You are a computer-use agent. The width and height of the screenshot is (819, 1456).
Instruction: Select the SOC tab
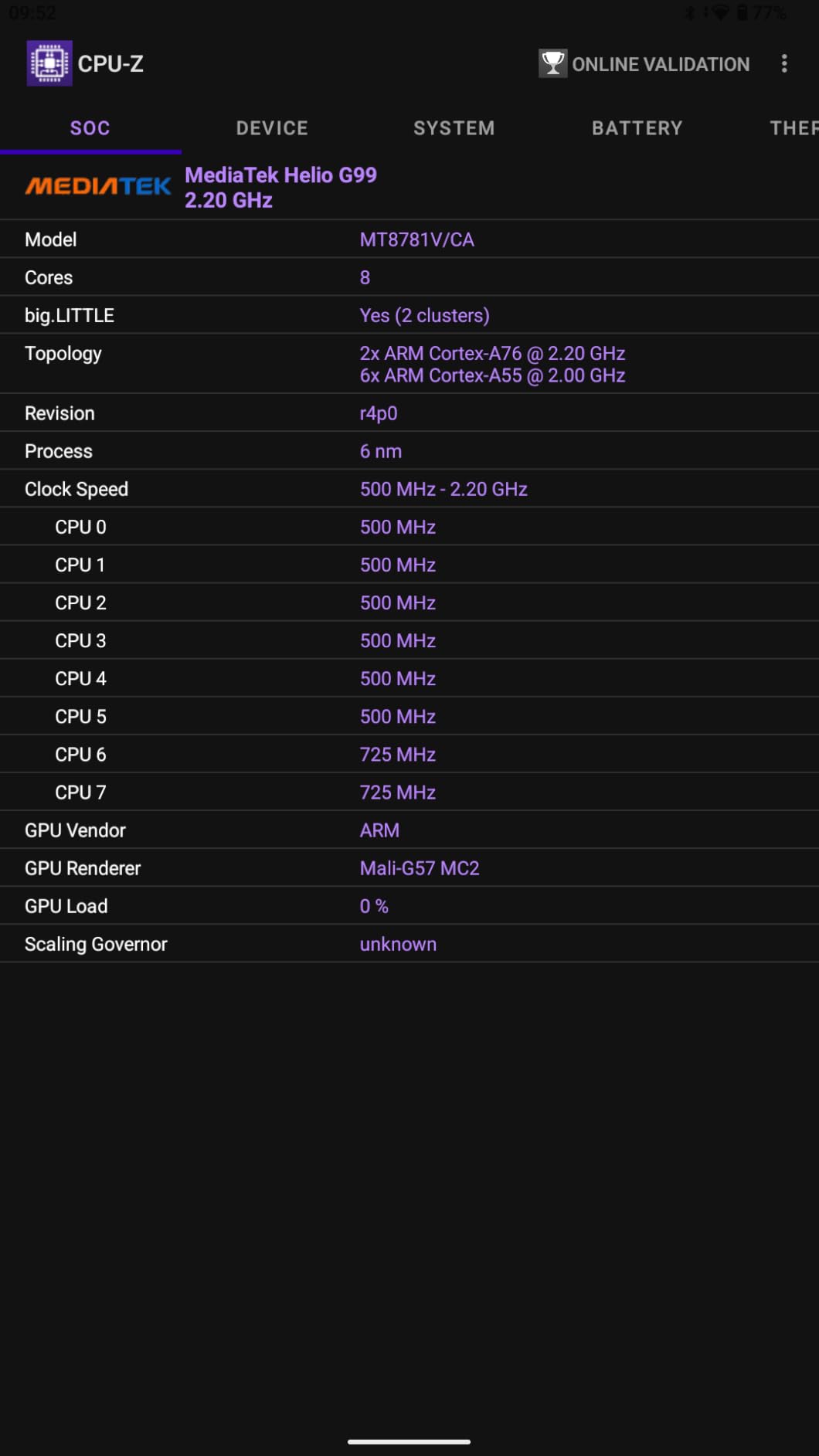coord(90,128)
